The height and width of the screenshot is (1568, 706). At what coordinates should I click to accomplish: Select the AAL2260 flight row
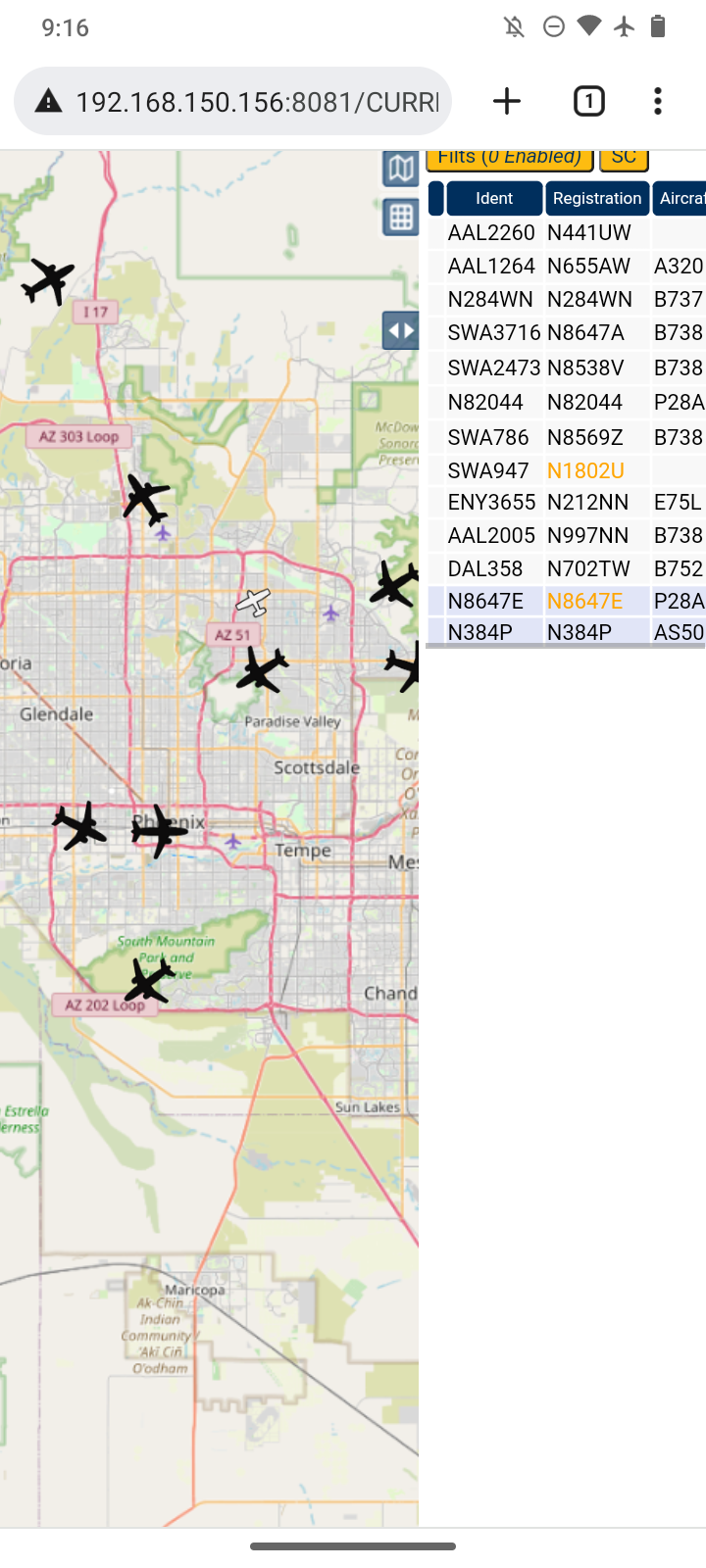click(567, 232)
